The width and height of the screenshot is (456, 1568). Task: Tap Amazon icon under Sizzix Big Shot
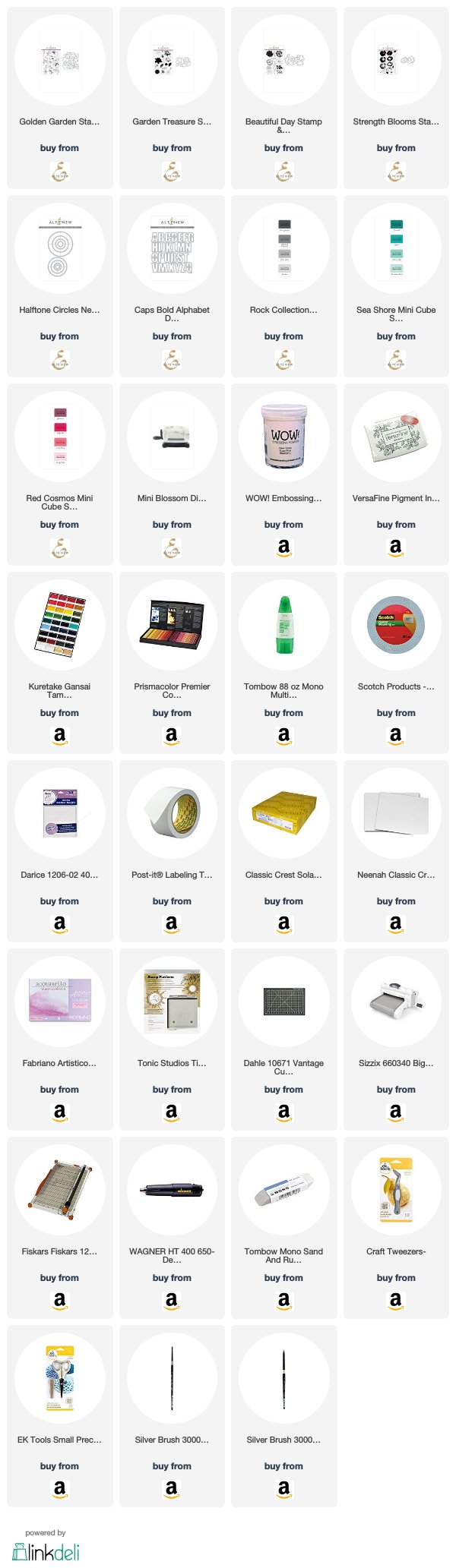(x=396, y=1112)
